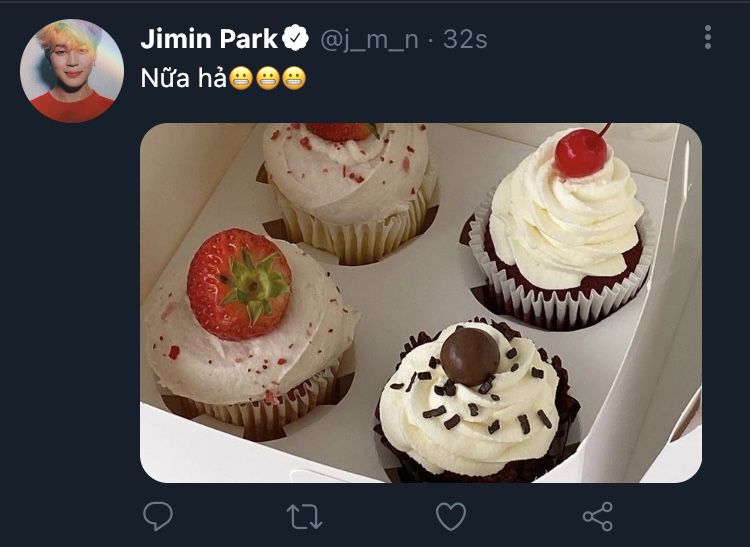Tap the Jimin Park display name
The image size is (750, 547).
209,39
